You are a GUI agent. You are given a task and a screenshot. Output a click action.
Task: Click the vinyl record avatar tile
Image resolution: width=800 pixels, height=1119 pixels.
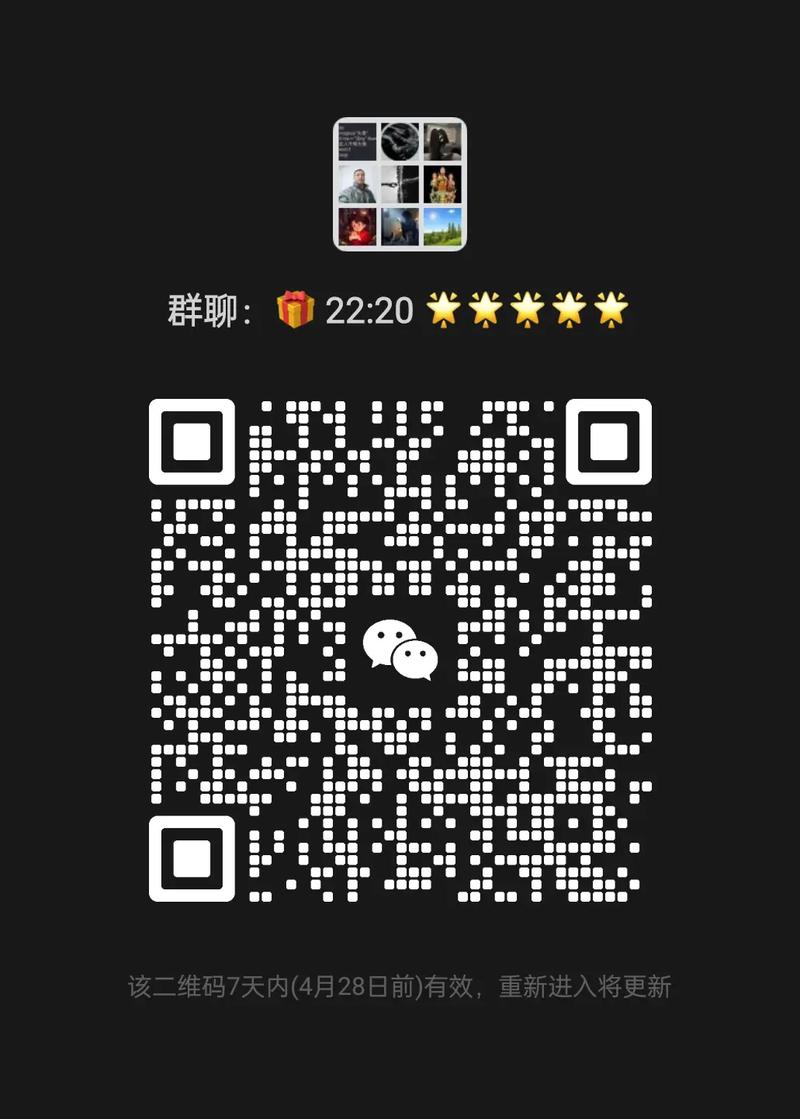pyautogui.click(x=399, y=141)
